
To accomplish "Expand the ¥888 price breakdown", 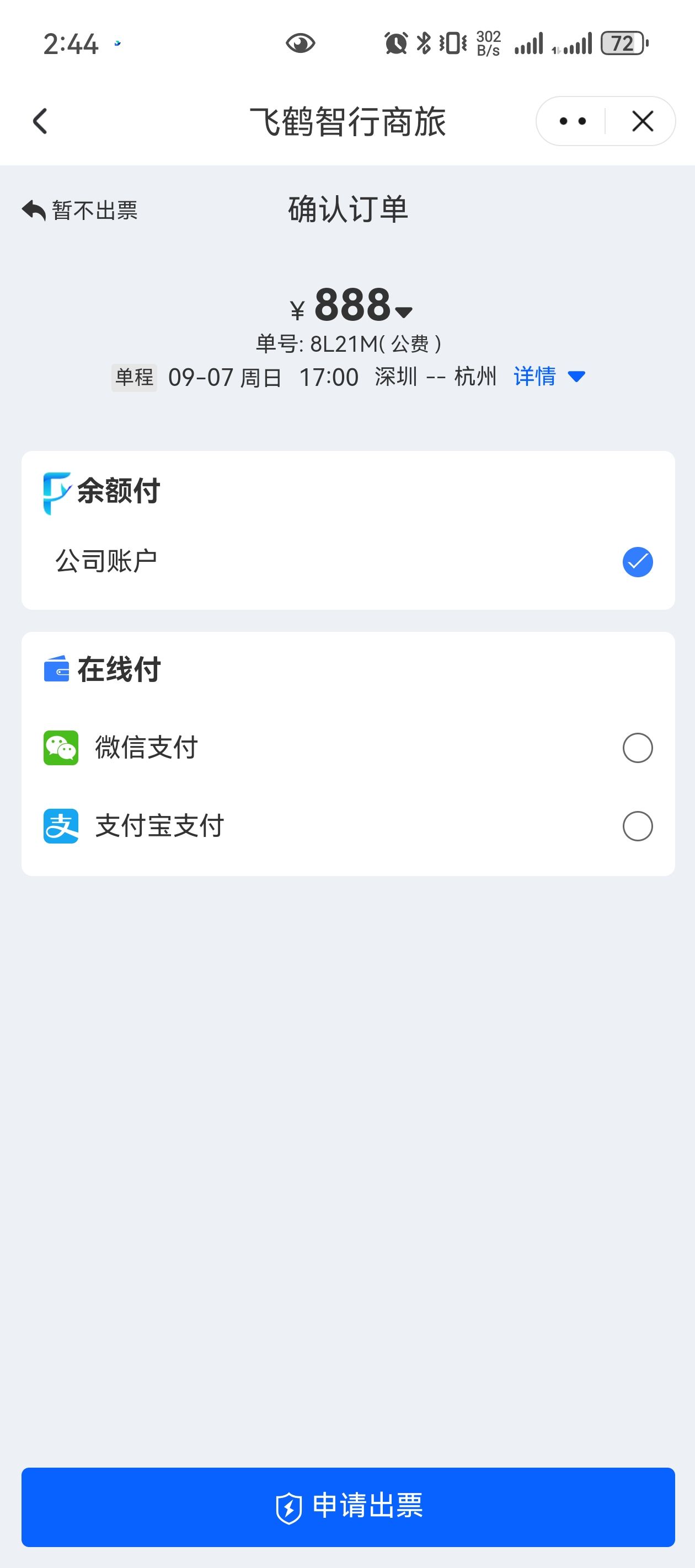I will tap(403, 312).
